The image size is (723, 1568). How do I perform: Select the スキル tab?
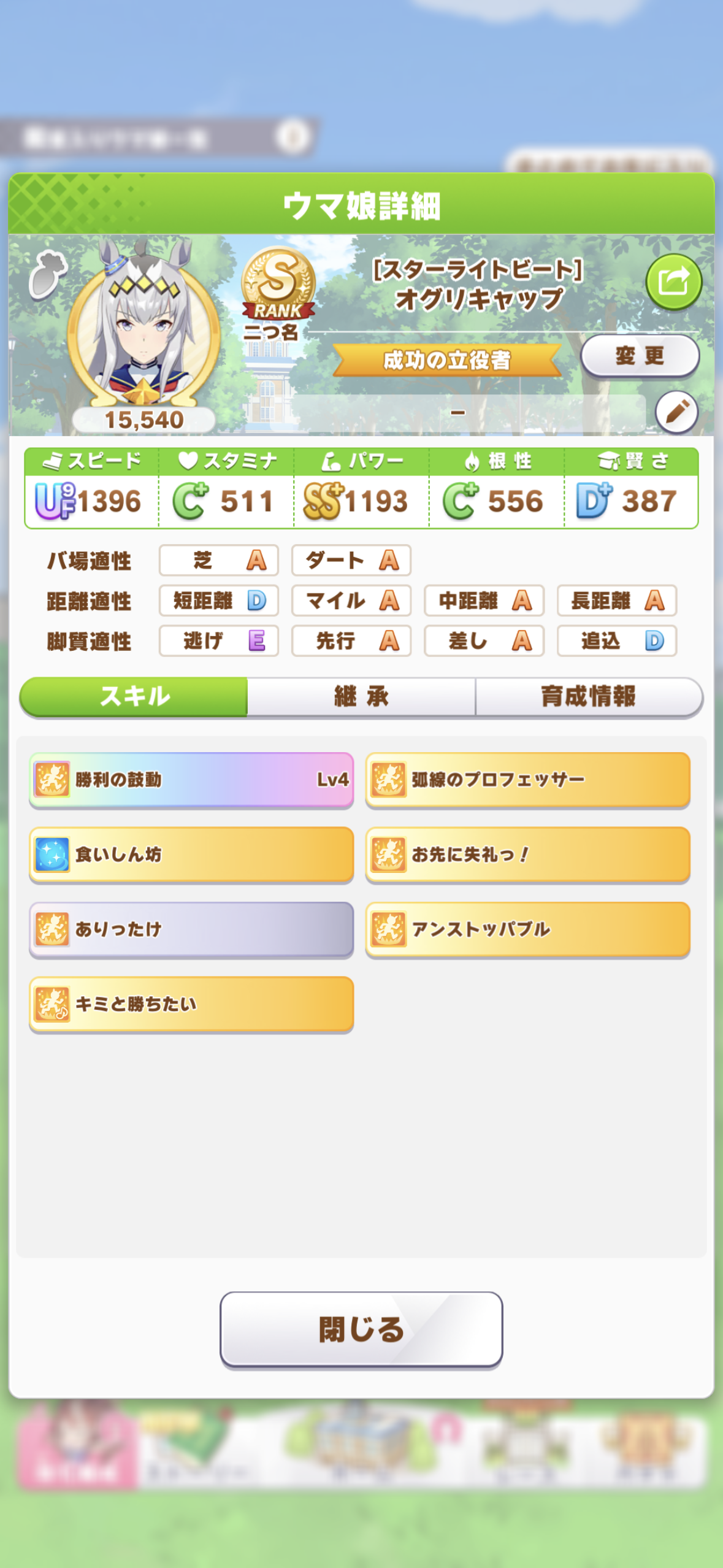coord(134,696)
